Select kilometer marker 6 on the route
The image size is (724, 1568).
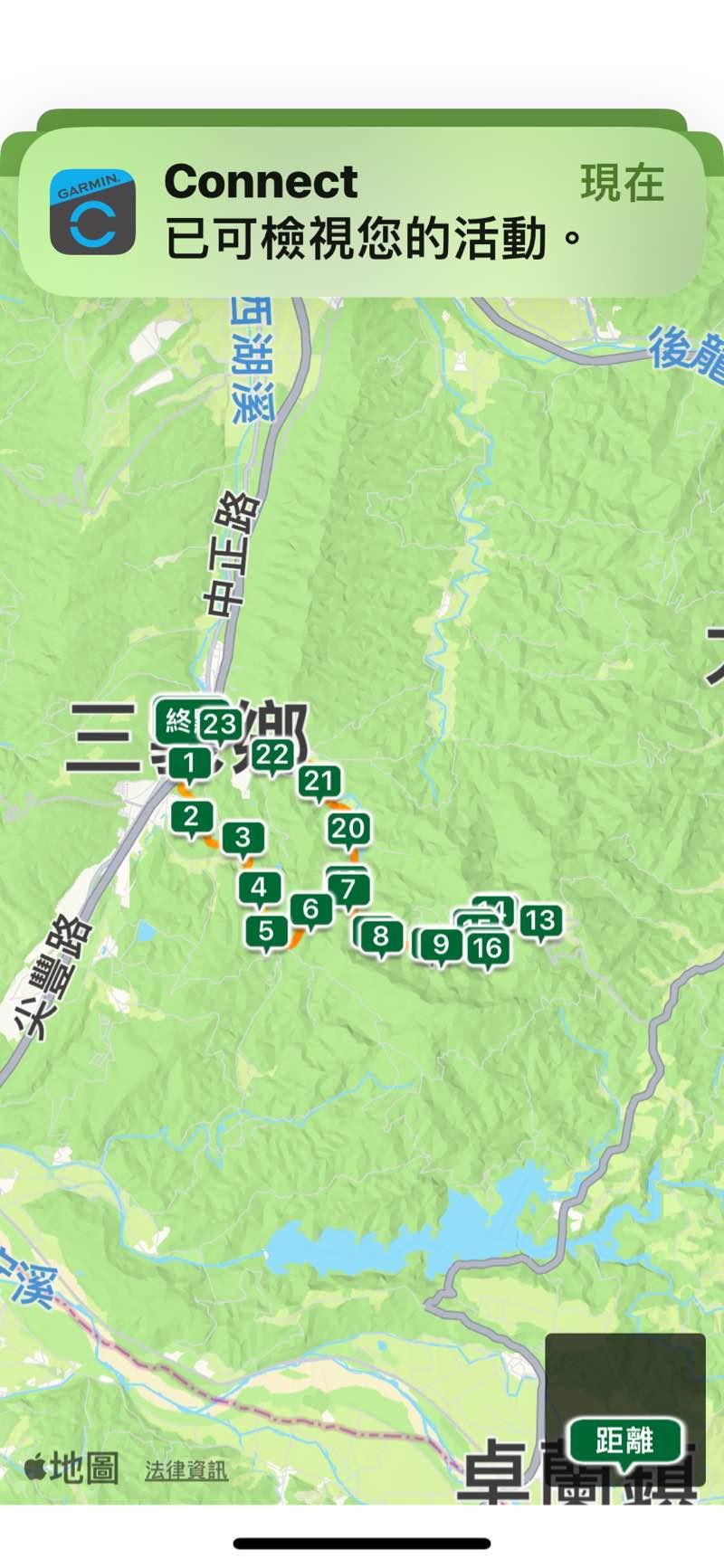310,908
